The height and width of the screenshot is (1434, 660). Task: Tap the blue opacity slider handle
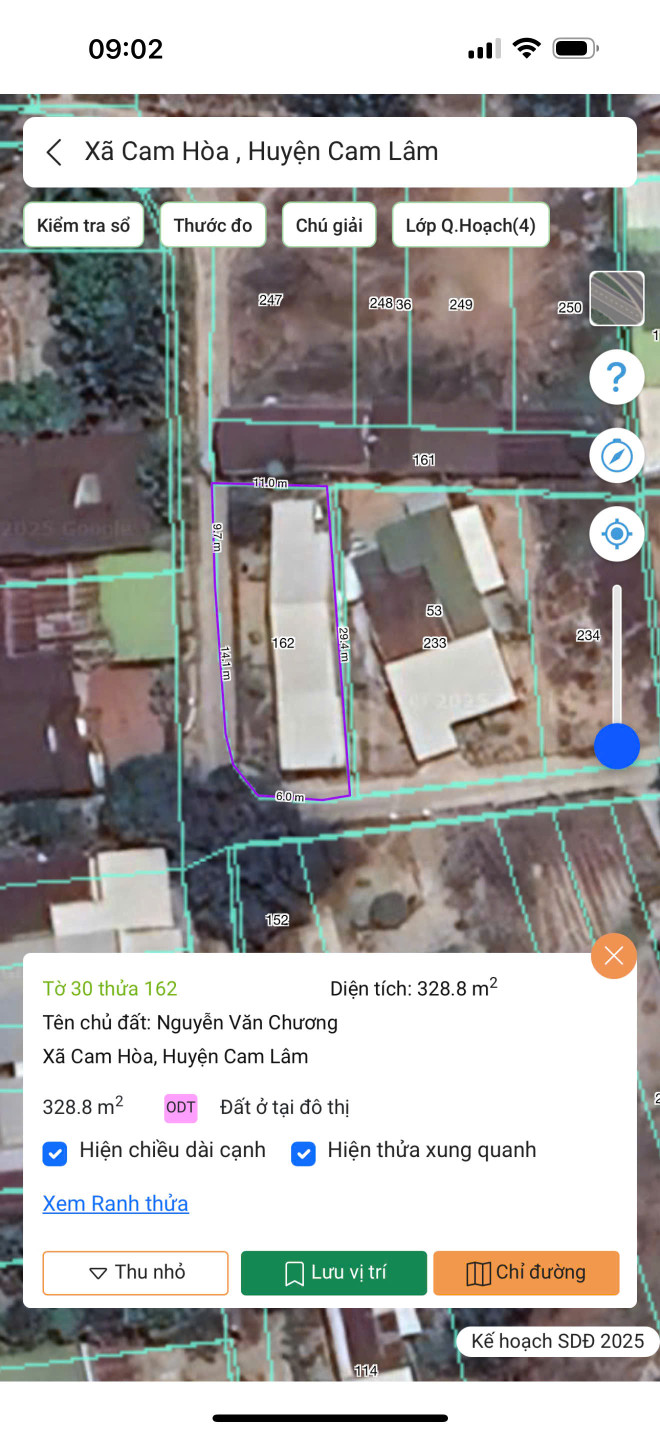tap(617, 746)
